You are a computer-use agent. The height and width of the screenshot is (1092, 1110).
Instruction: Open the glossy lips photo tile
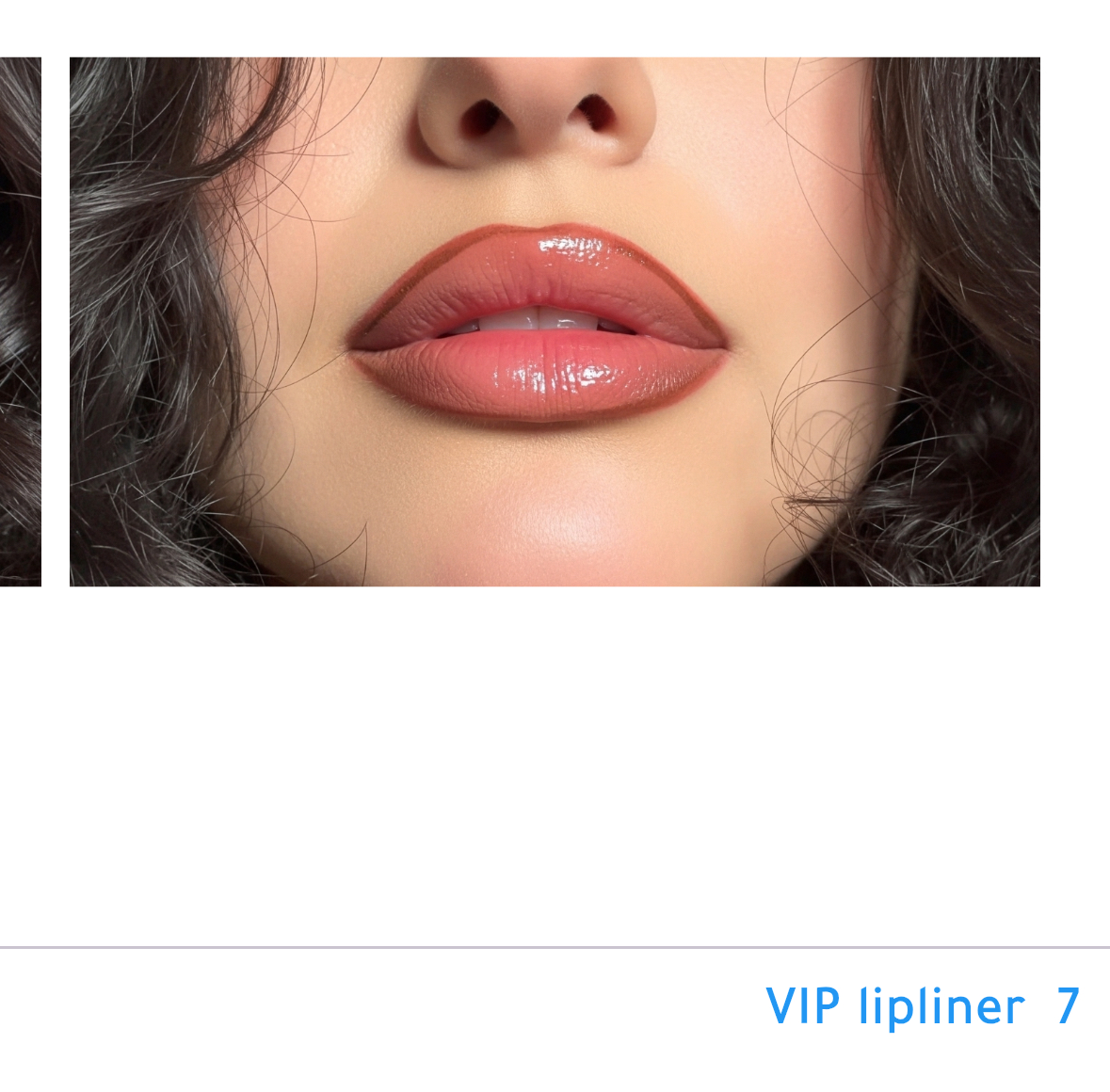pyautogui.click(x=555, y=321)
